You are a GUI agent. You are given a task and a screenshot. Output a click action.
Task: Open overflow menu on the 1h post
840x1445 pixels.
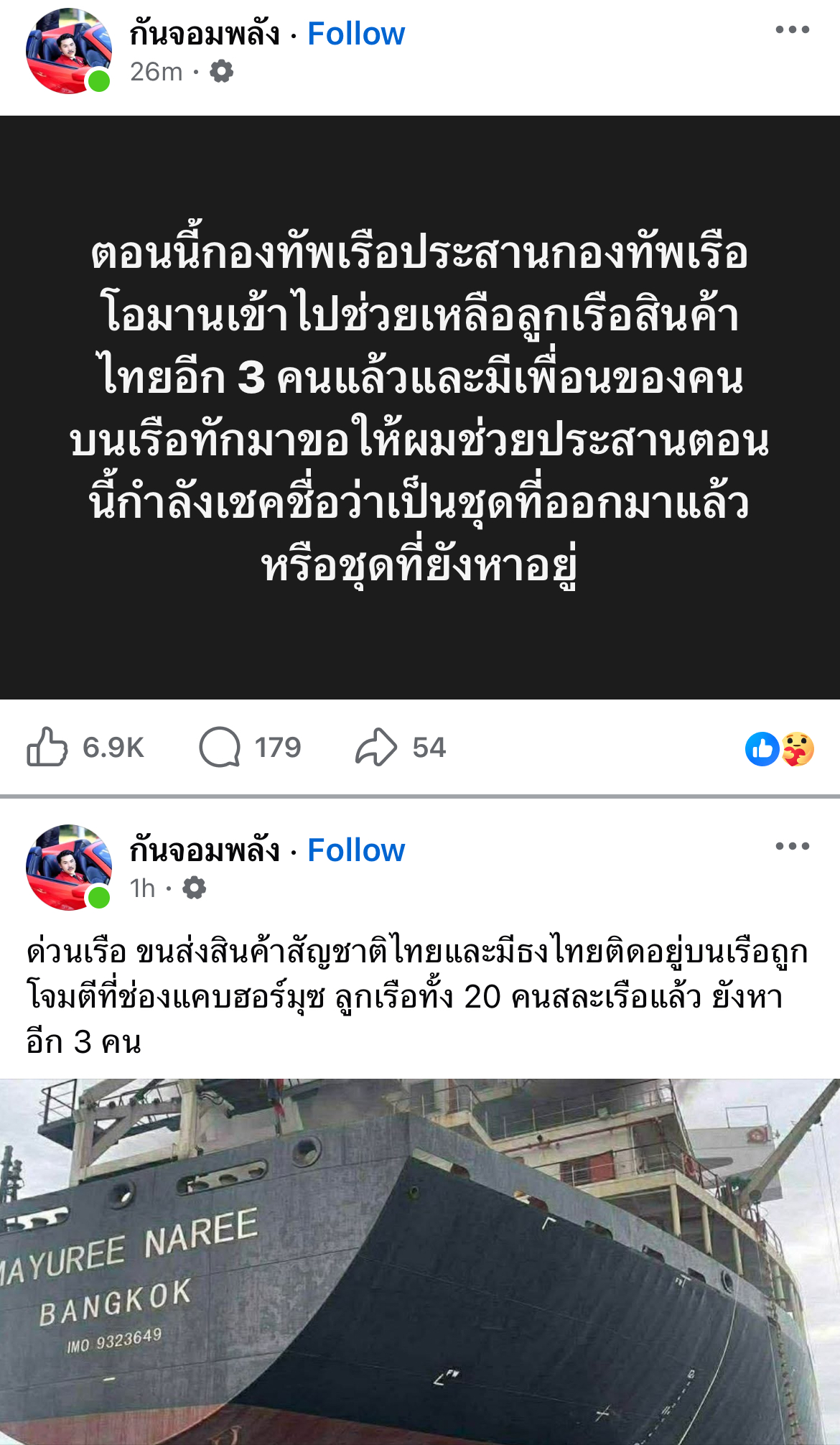(792, 846)
